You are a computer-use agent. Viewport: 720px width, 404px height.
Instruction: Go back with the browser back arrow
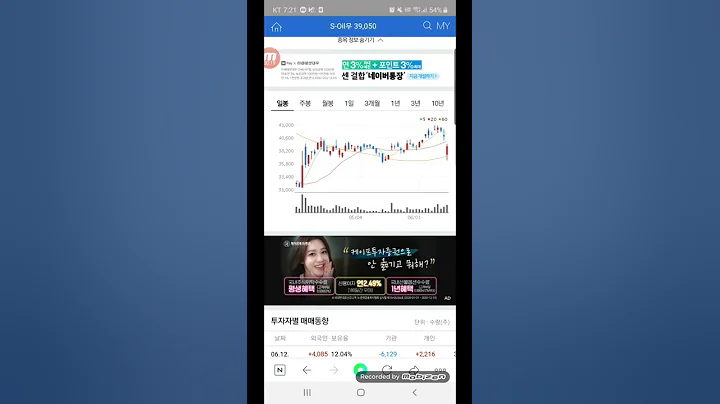coord(307,370)
